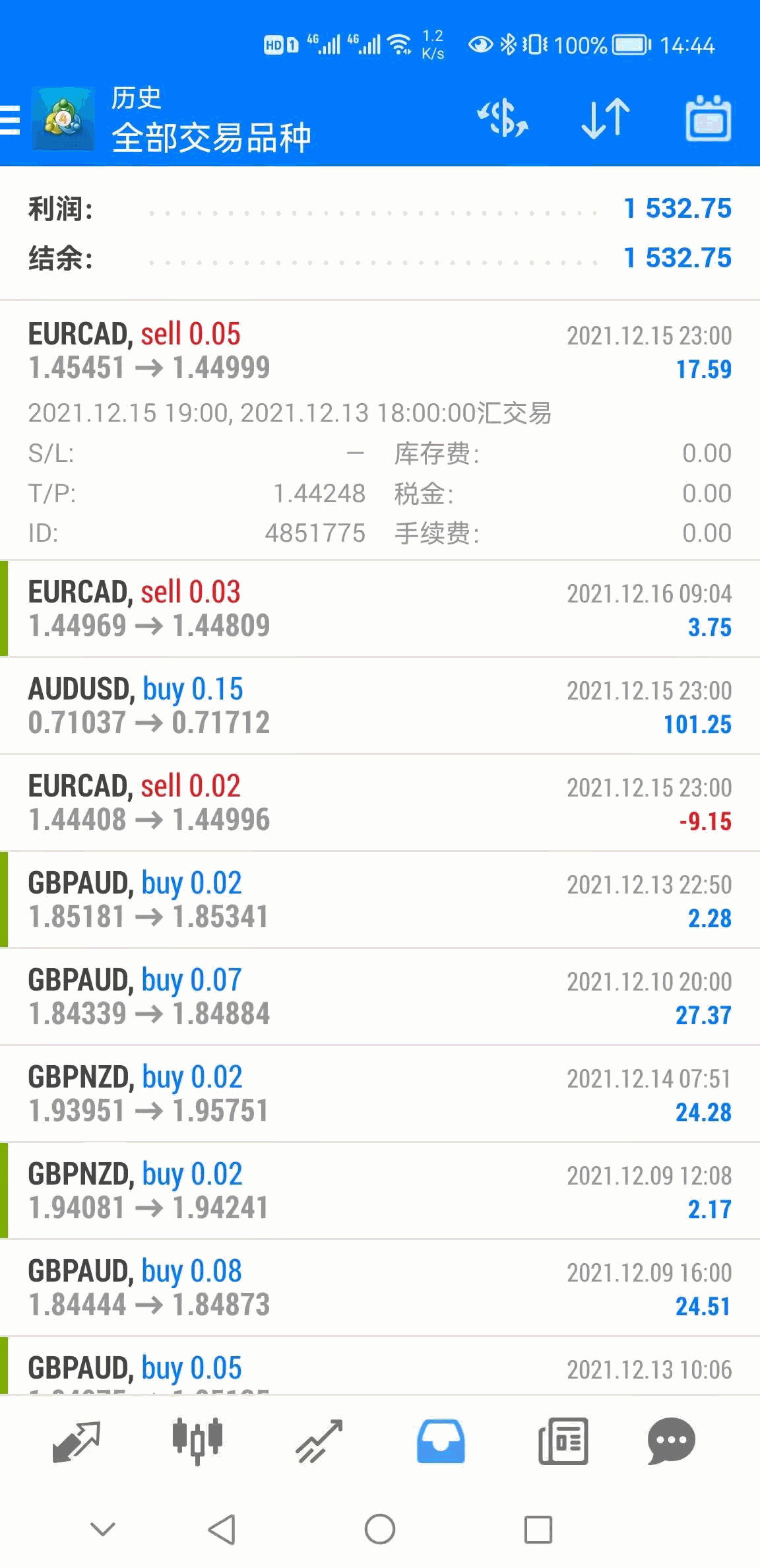The image size is (760, 1568).
Task: Expand the GBPNZD trade with 24.28 profit
Action: (380, 1094)
